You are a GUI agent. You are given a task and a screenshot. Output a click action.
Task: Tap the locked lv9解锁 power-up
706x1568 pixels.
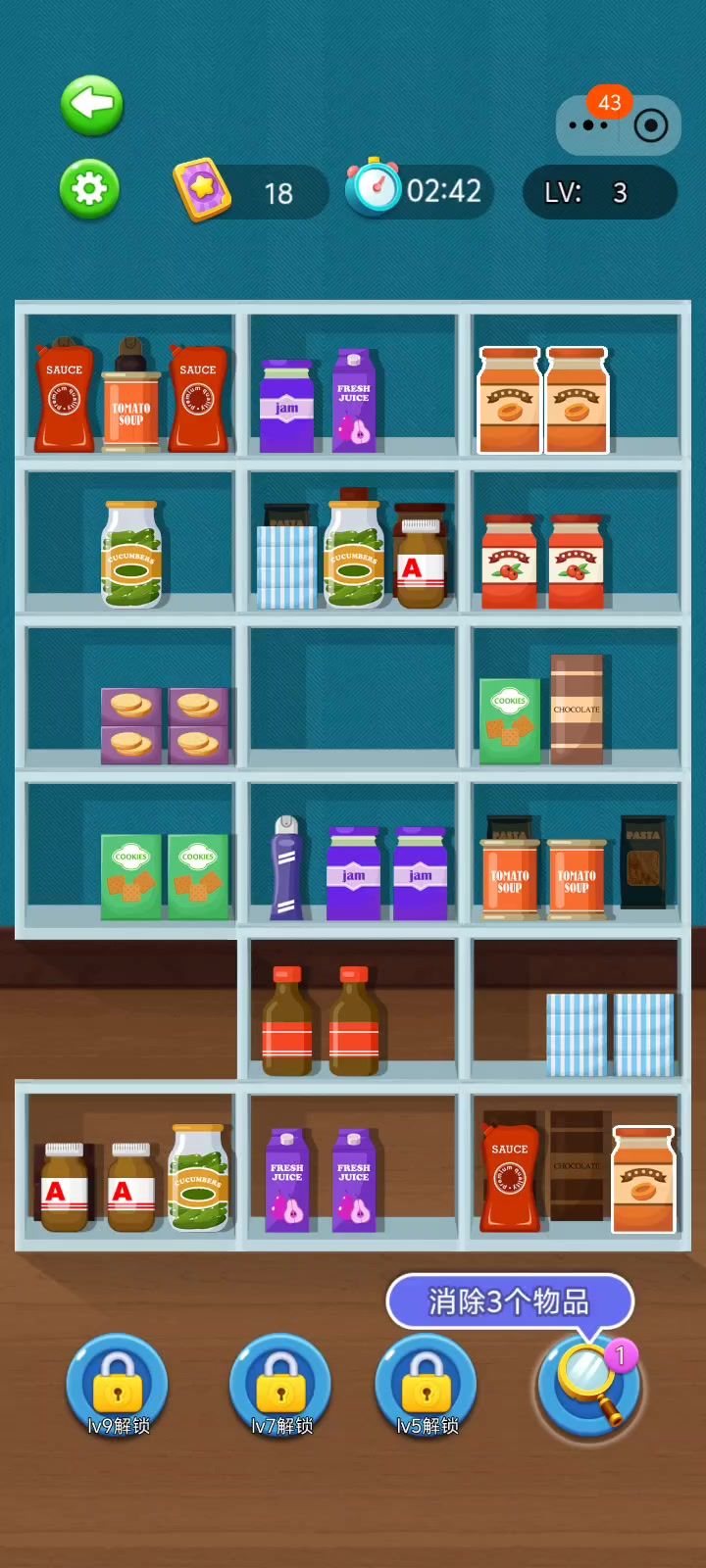pos(118,1386)
